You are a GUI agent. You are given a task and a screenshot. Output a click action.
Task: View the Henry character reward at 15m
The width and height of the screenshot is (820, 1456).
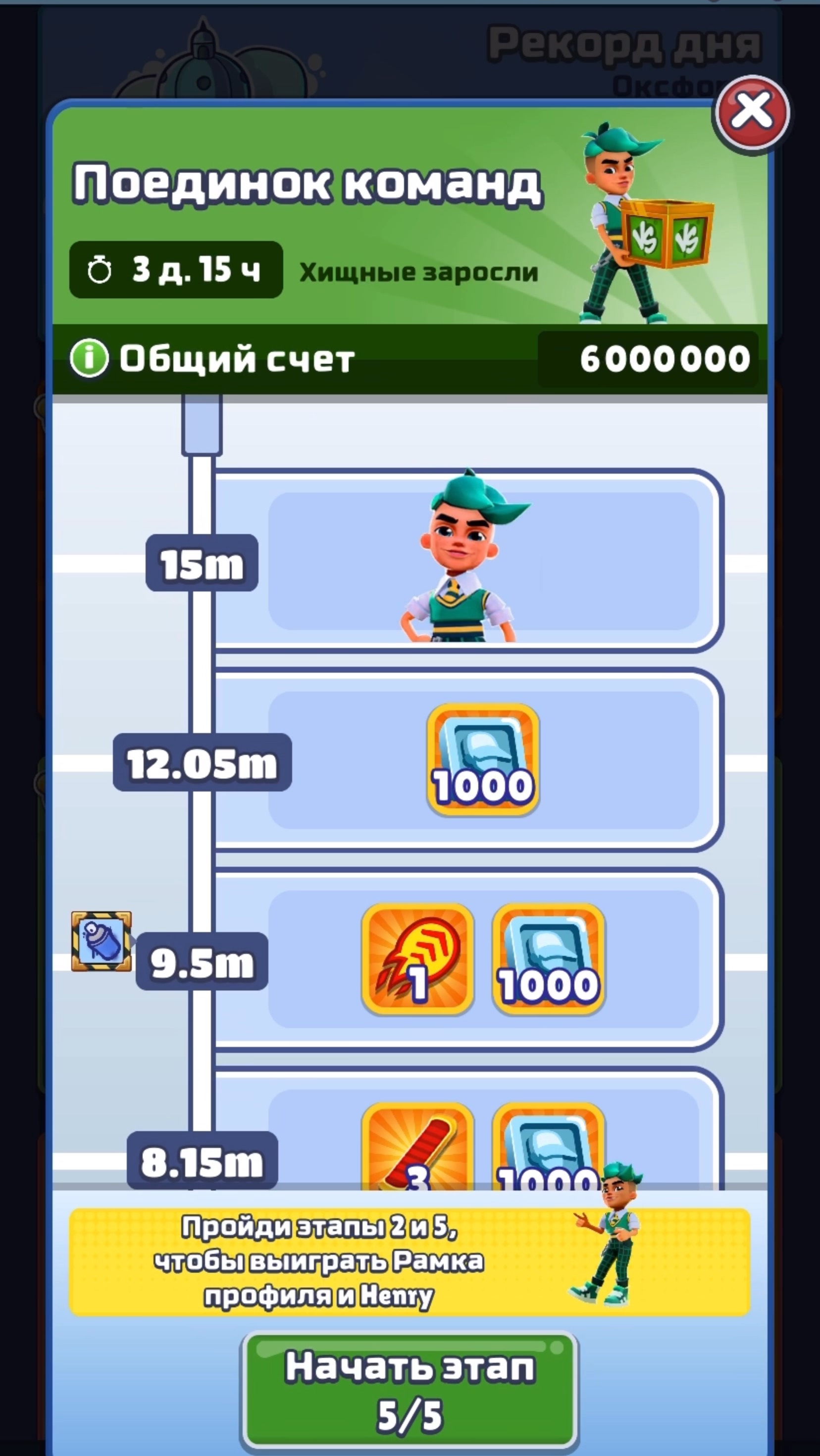[x=467, y=559]
